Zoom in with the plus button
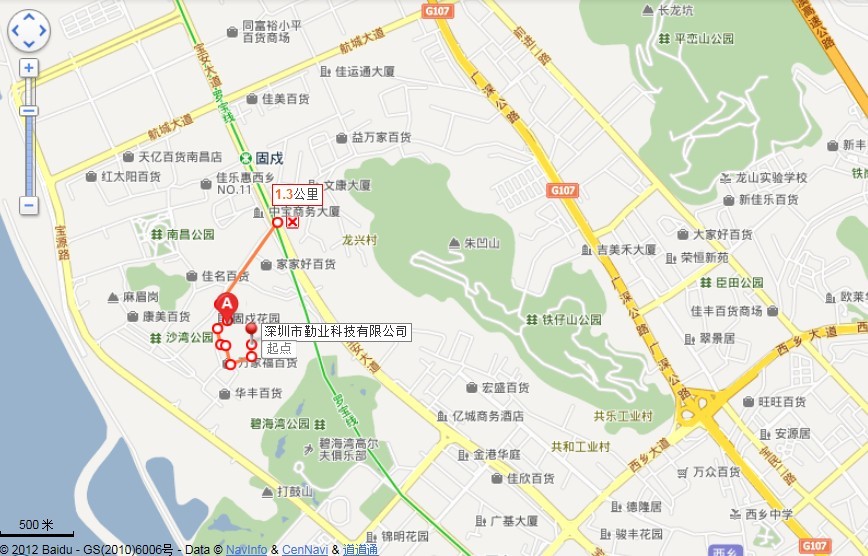The width and height of the screenshot is (868, 556). tap(29, 68)
